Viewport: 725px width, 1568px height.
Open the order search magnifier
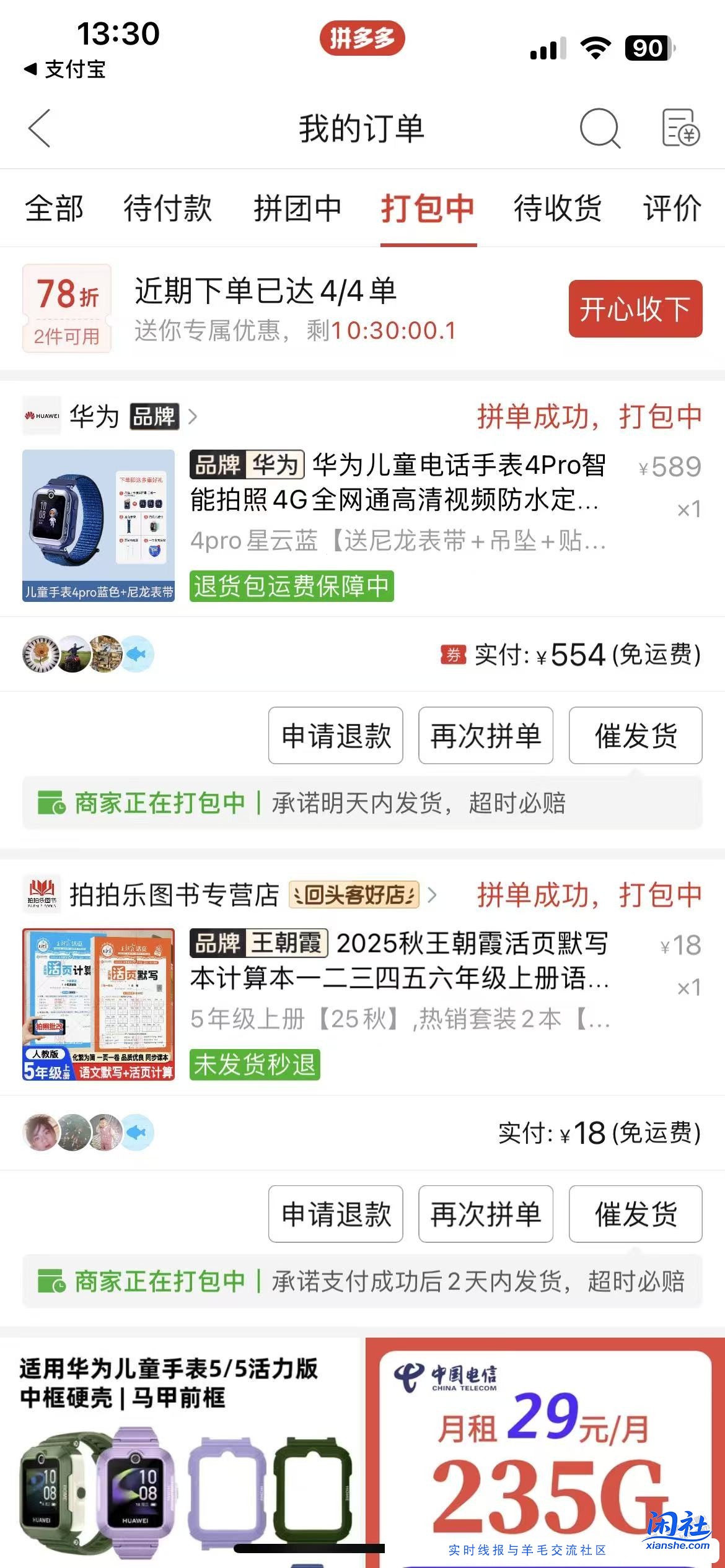599,129
